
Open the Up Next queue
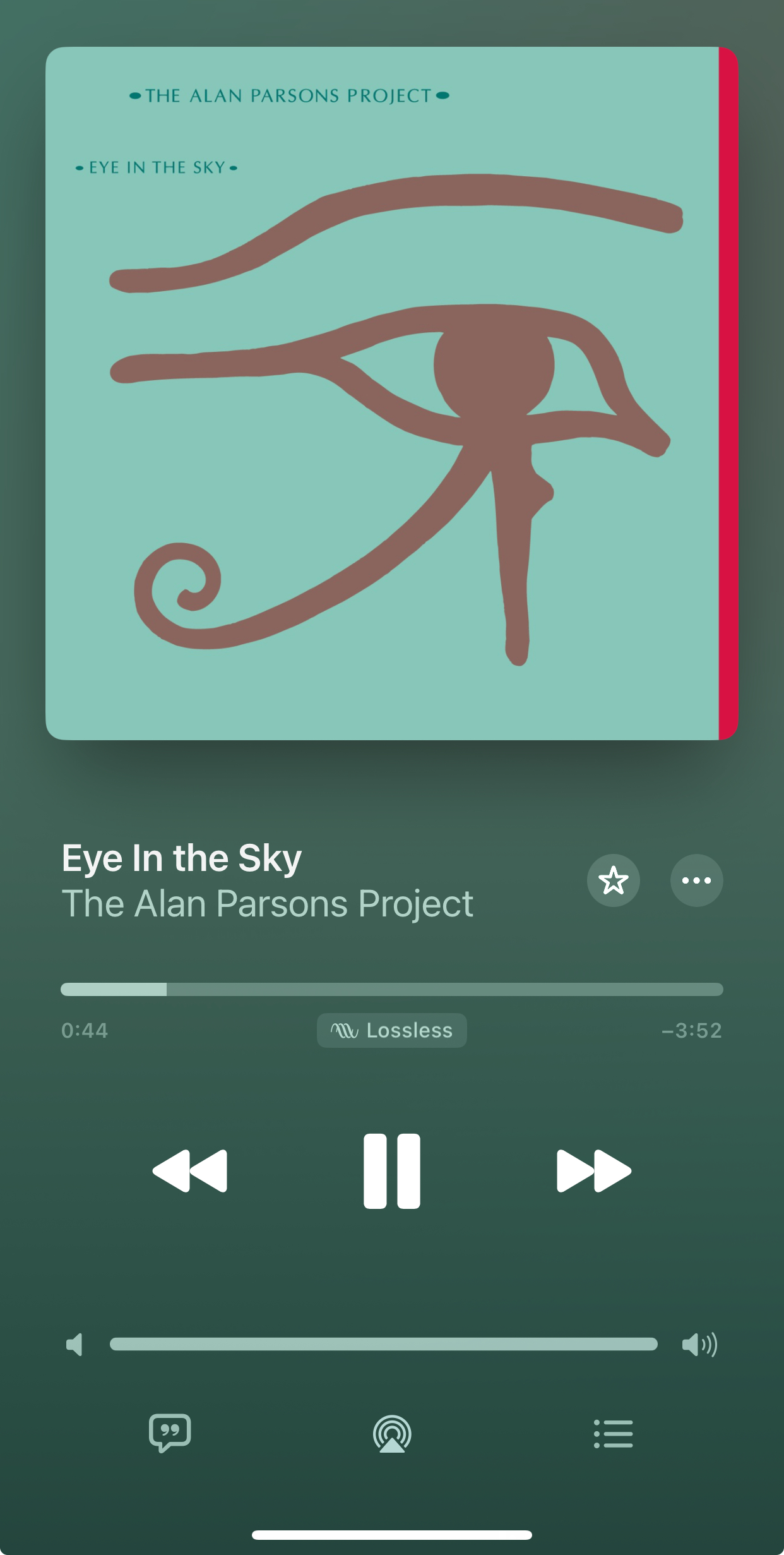pos(613,1434)
